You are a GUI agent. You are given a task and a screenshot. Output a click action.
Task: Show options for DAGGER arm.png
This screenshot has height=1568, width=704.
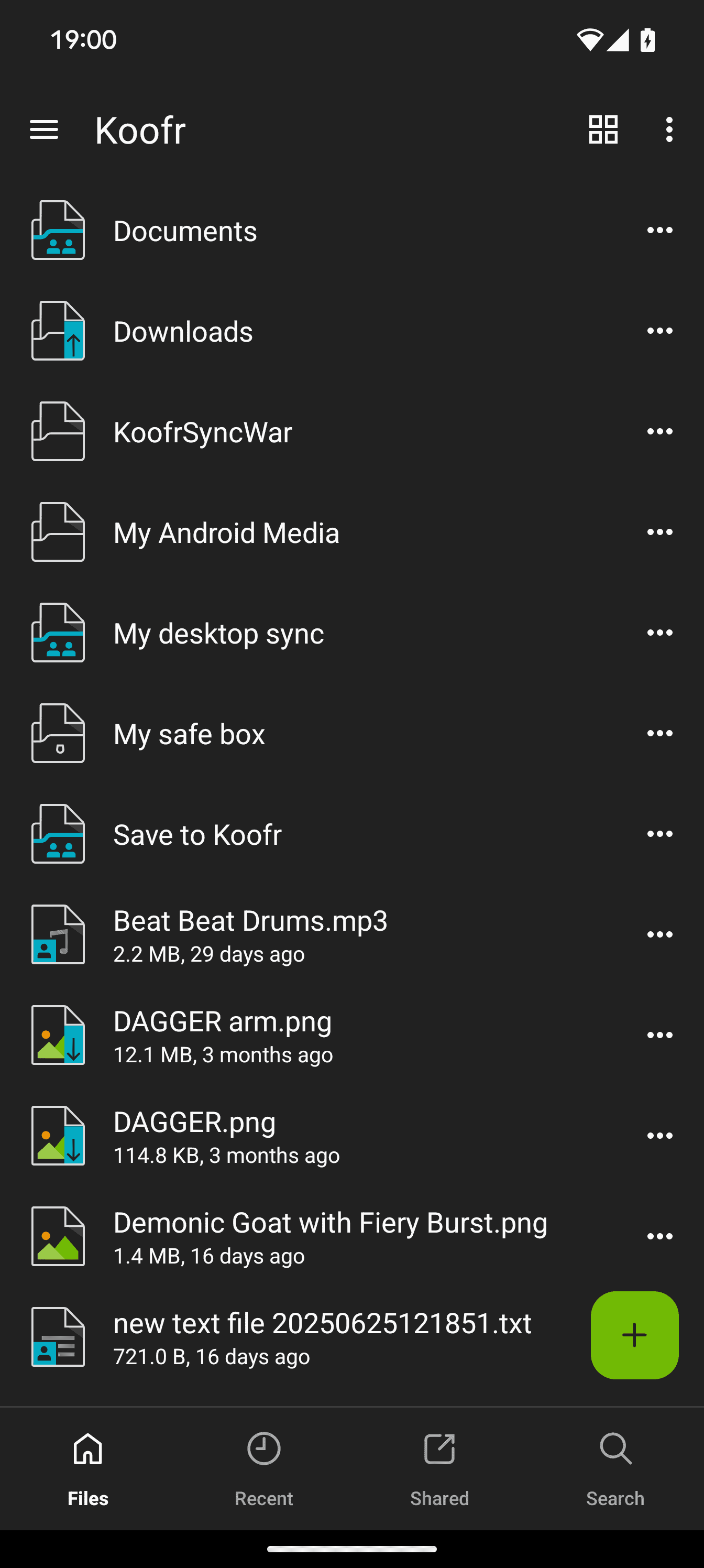click(x=659, y=1036)
